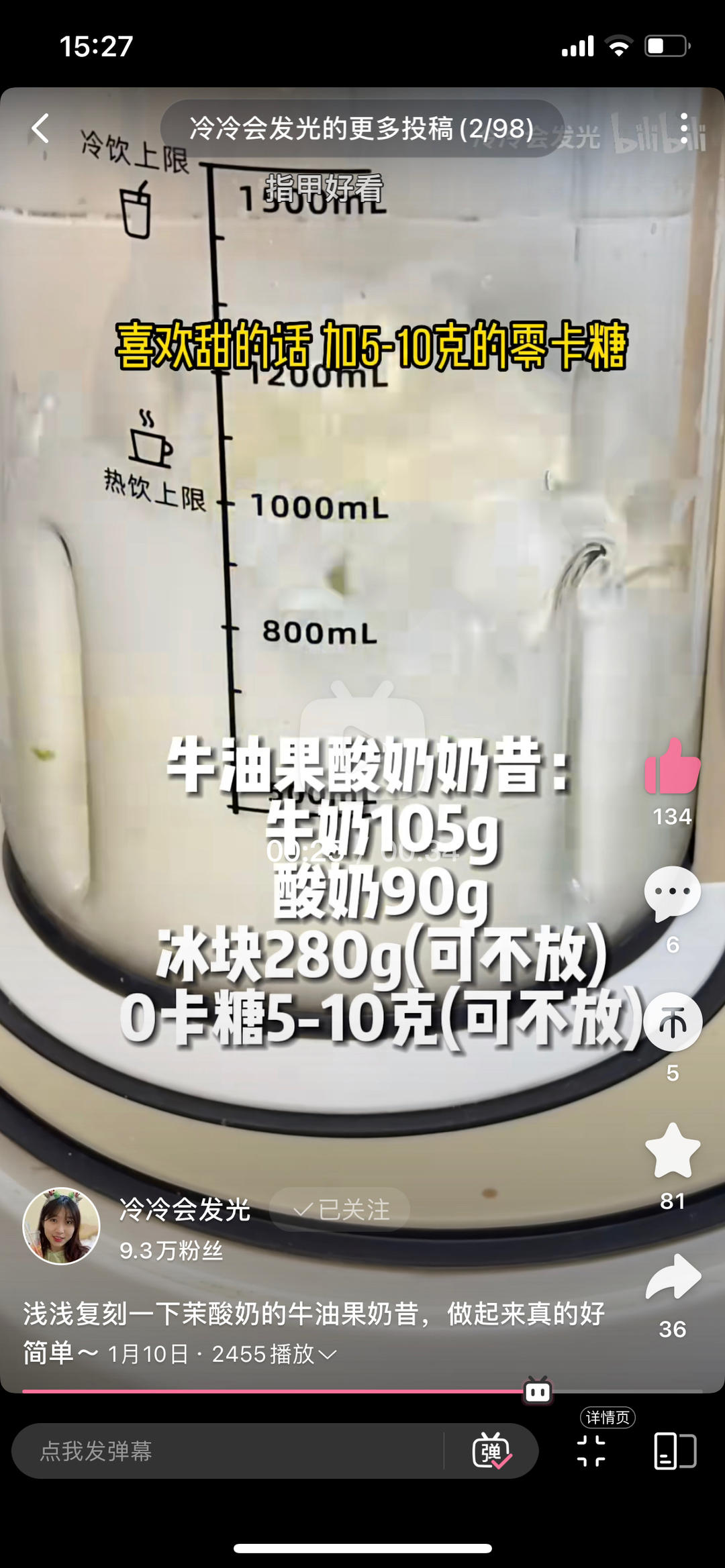Open the 详情页 detail page icon

[591, 1451]
